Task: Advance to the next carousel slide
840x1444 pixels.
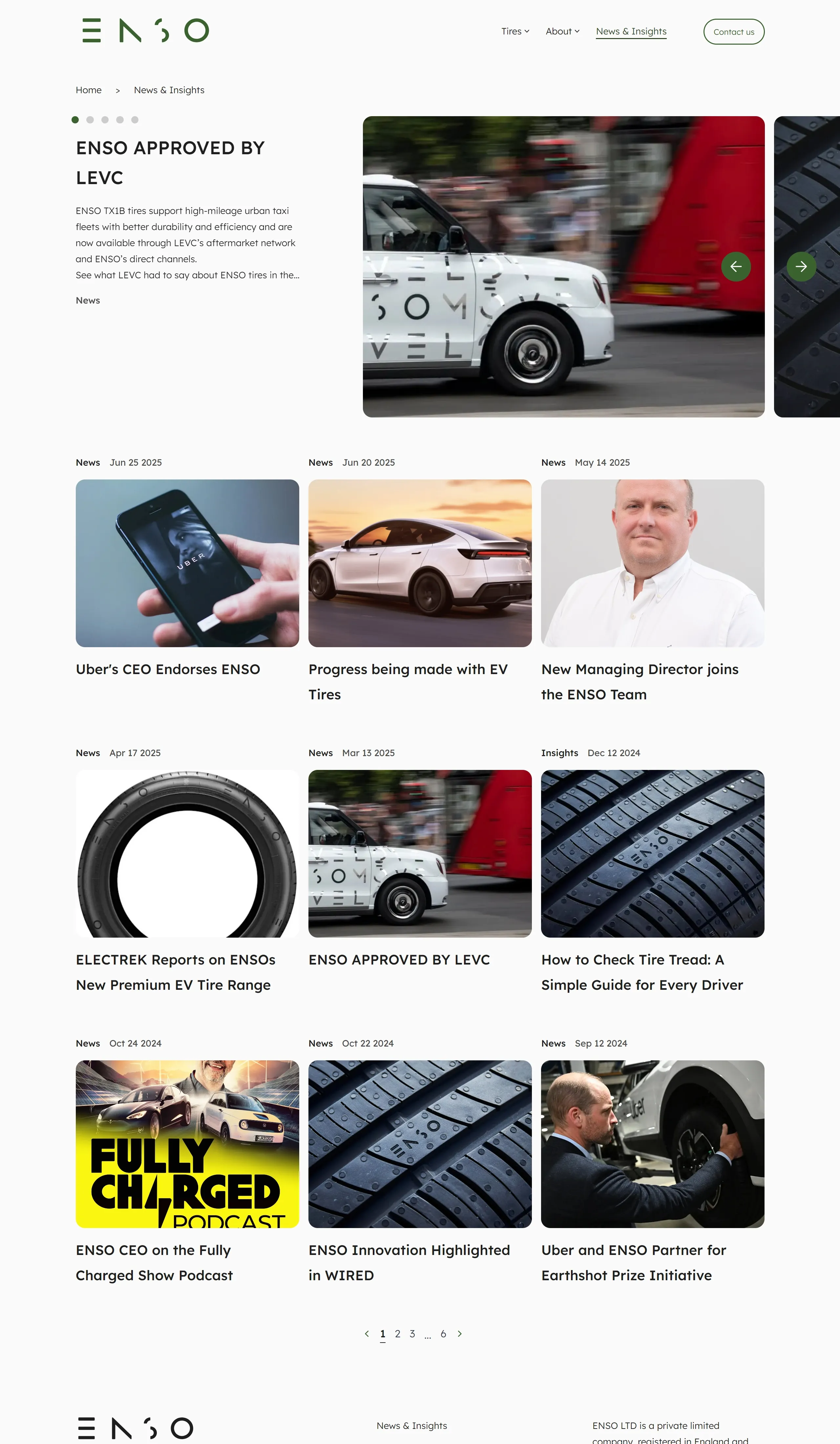Action: 801,266
